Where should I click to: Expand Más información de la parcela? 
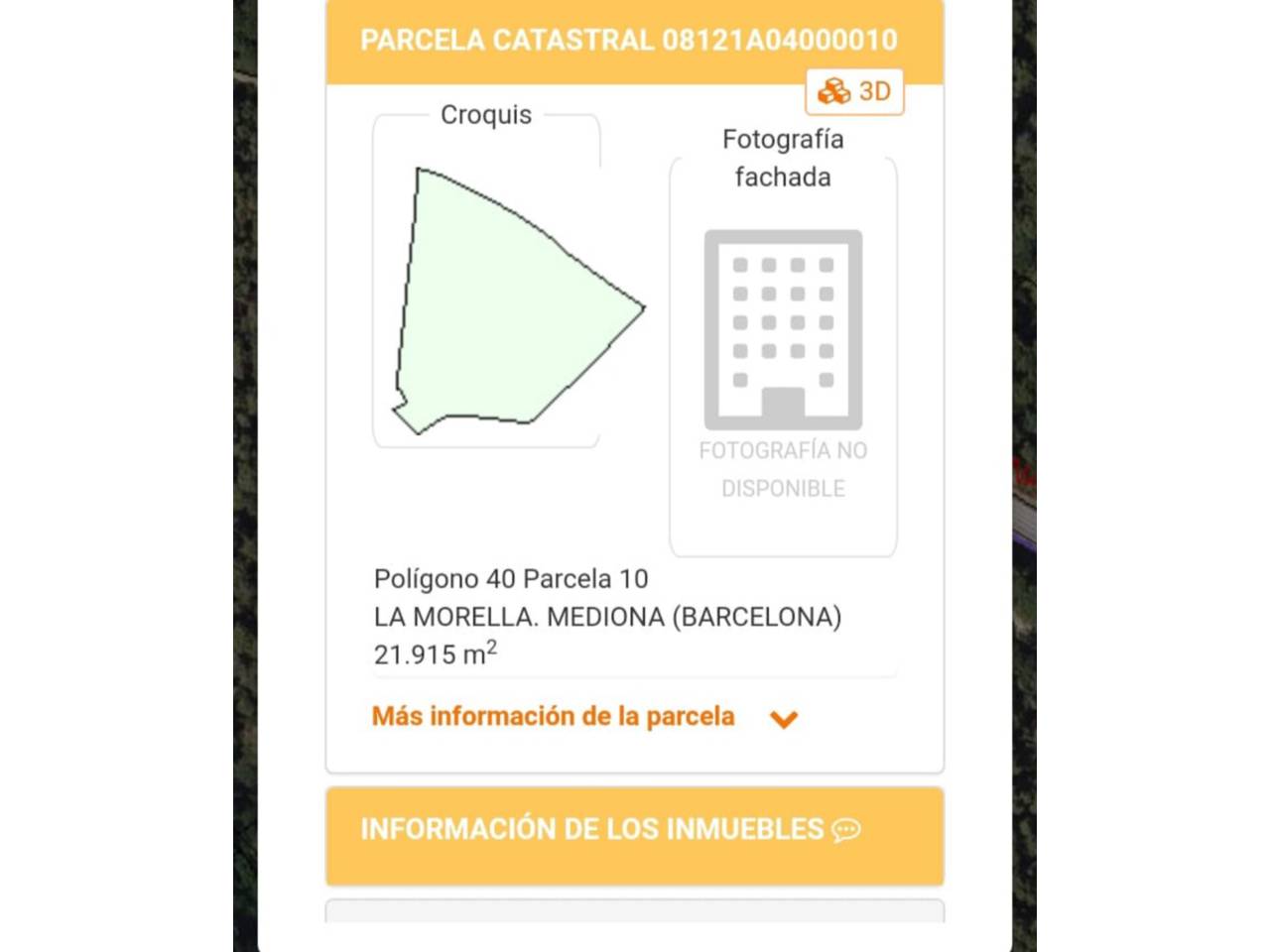584,717
